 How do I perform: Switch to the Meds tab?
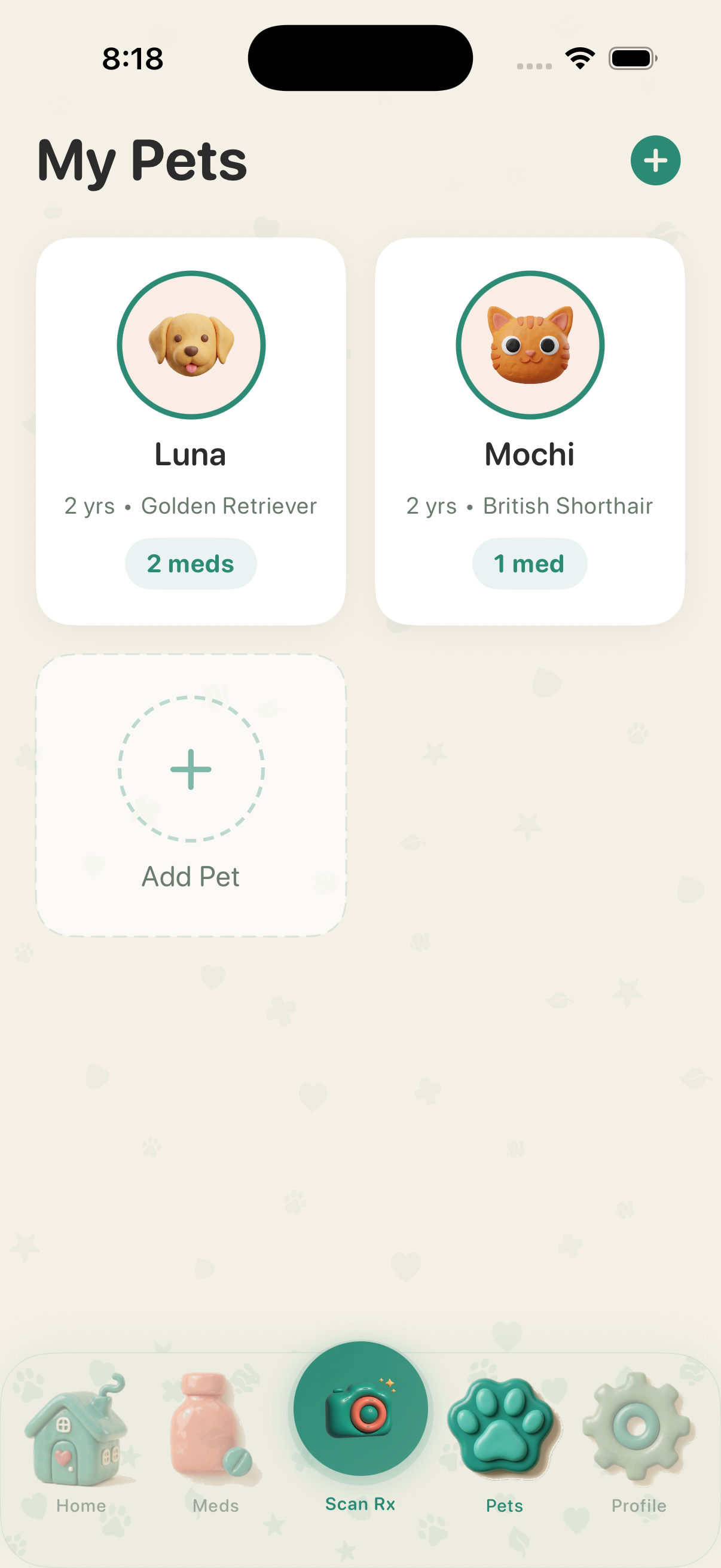[x=215, y=1442]
